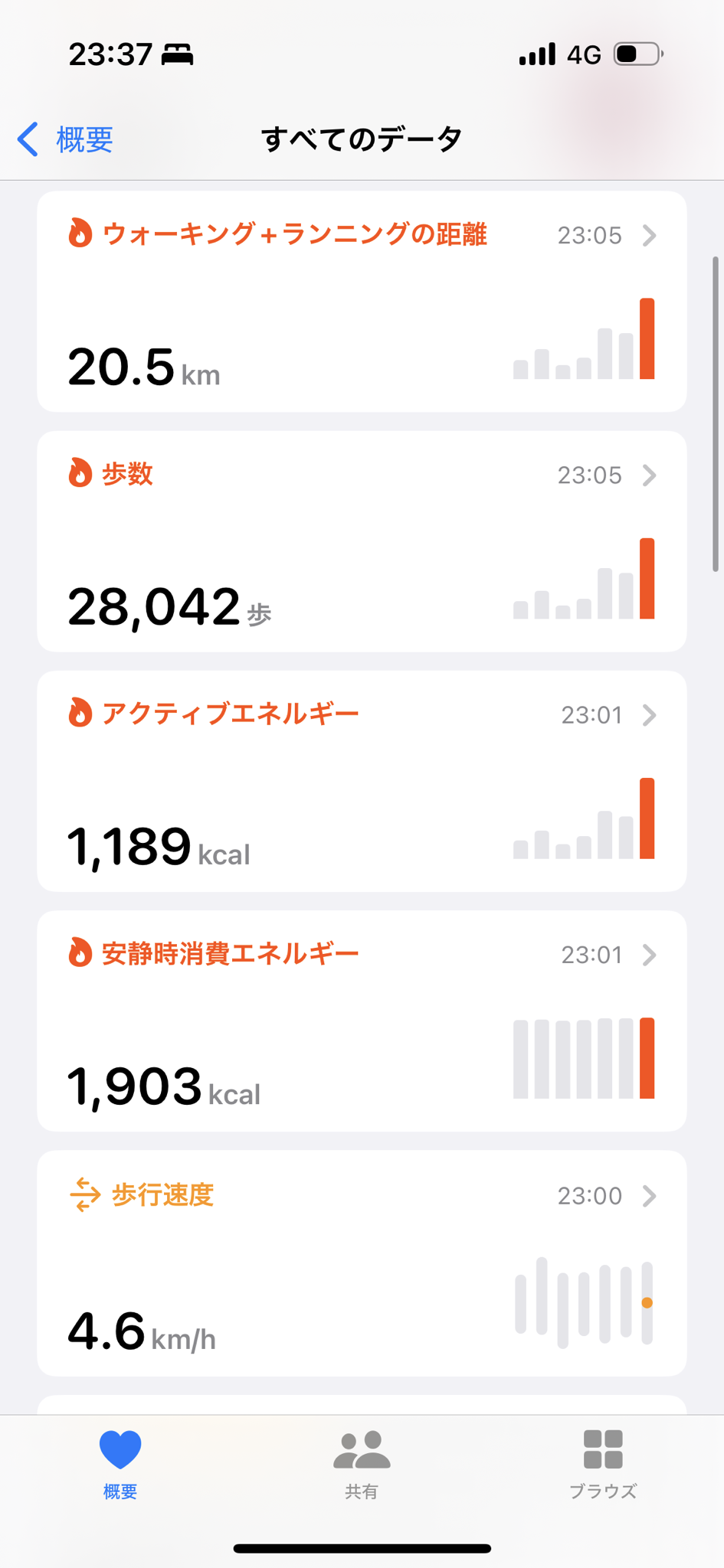
Task: Show 歩行速度 walking speed data
Action: pyautogui.click(x=362, y=1263)
